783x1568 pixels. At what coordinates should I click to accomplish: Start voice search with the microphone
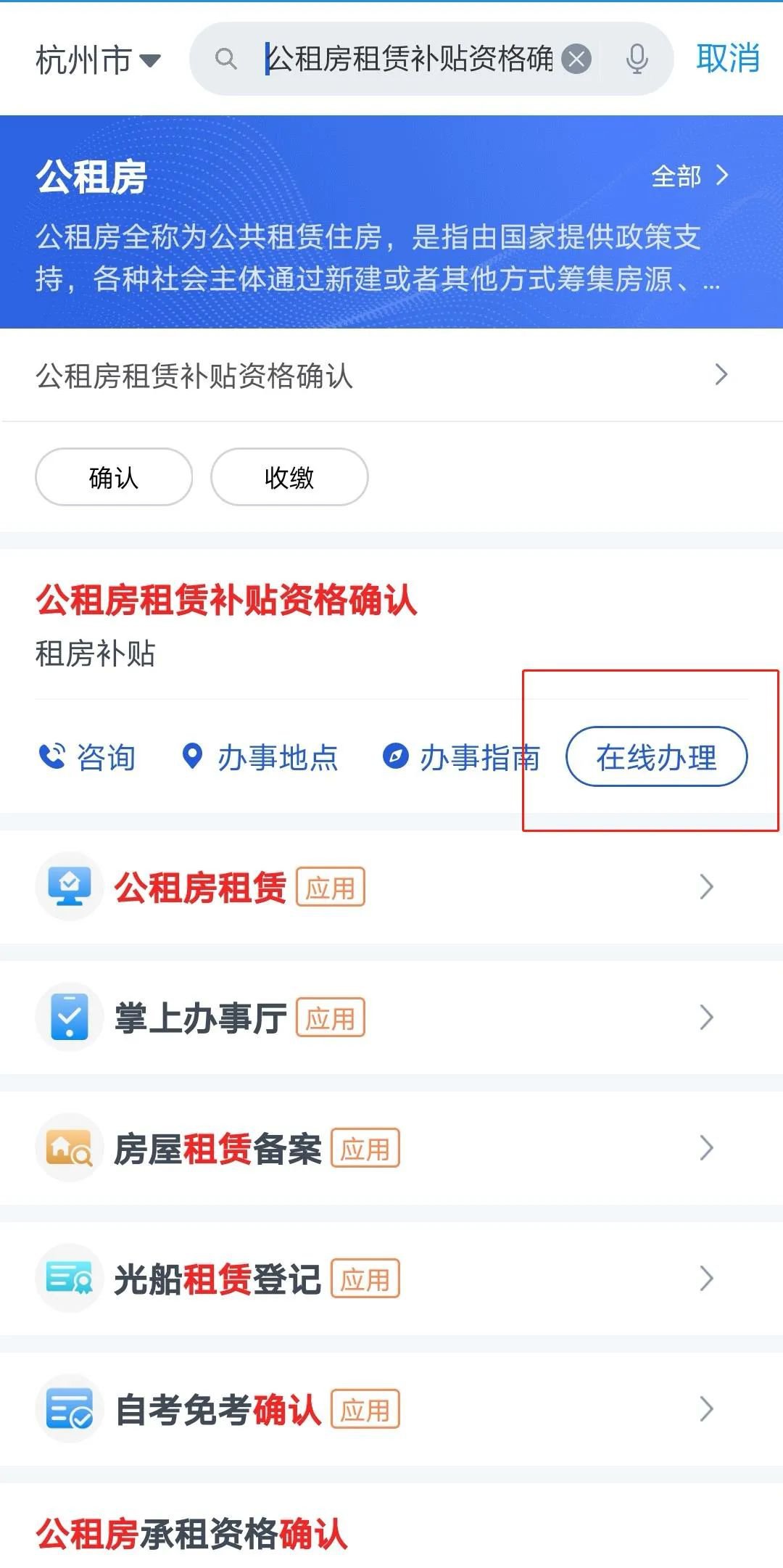tap(637, 59)
